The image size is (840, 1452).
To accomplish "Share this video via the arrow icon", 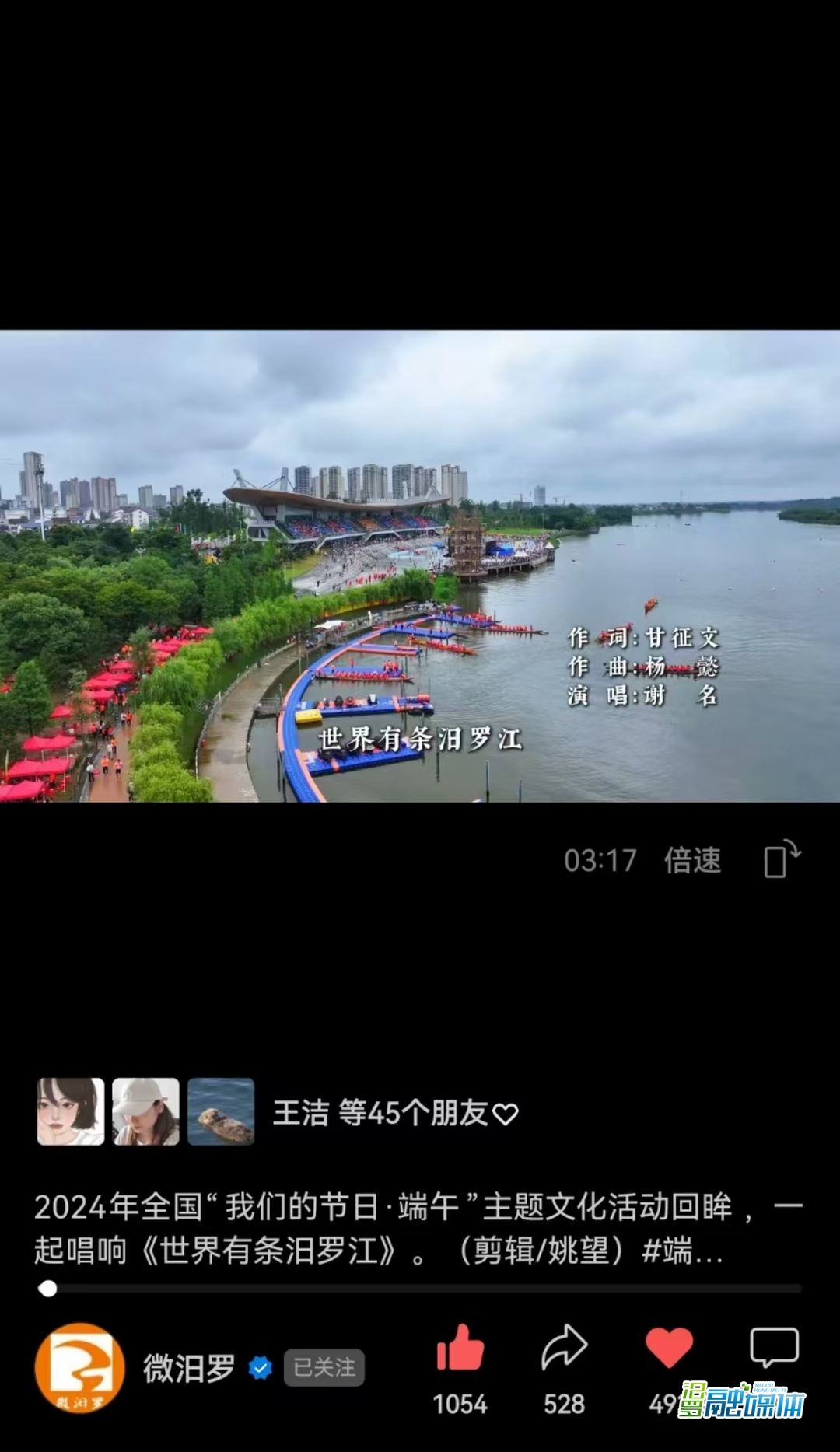I will click(564, 1349).
